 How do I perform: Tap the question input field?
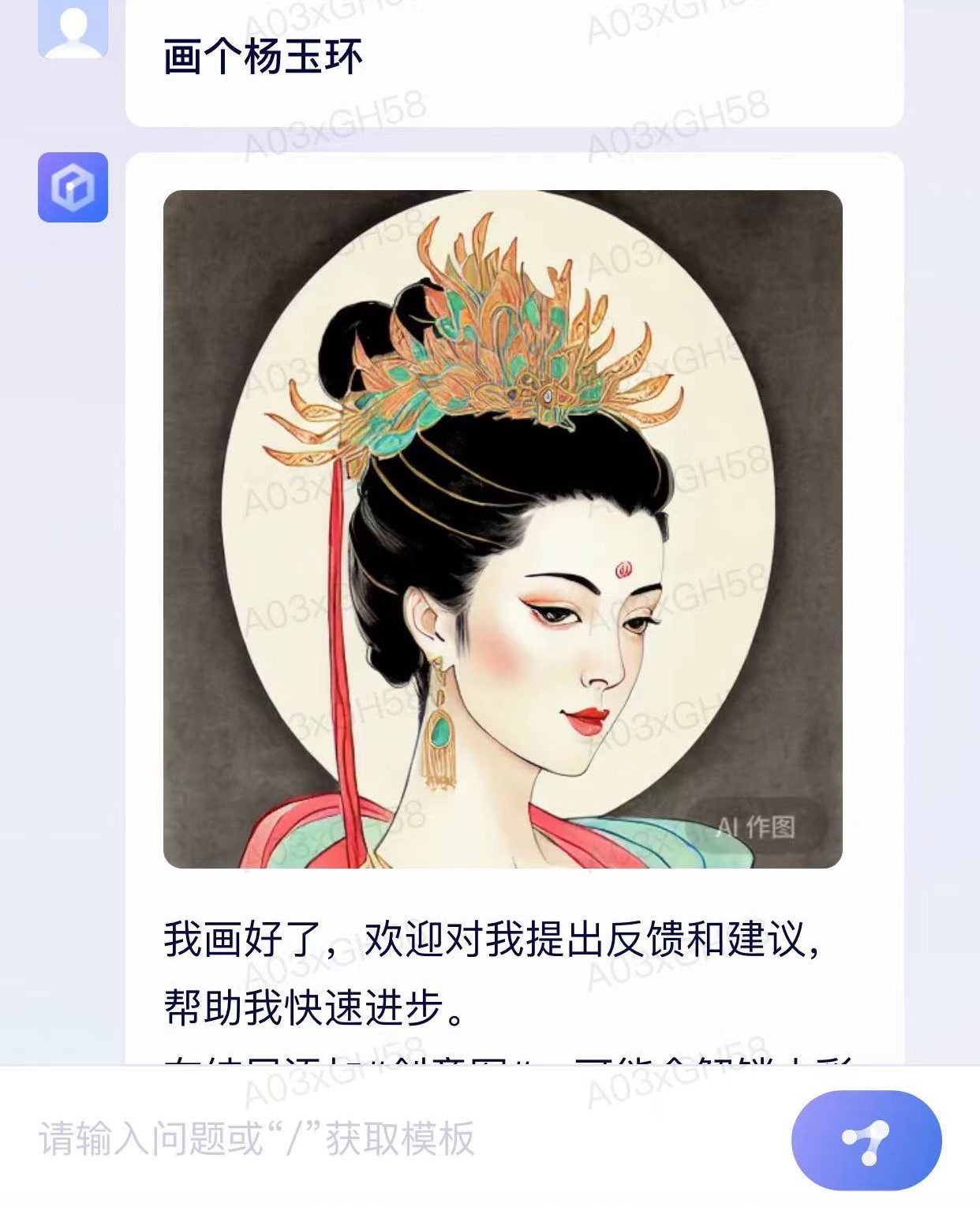point(395,1138)
